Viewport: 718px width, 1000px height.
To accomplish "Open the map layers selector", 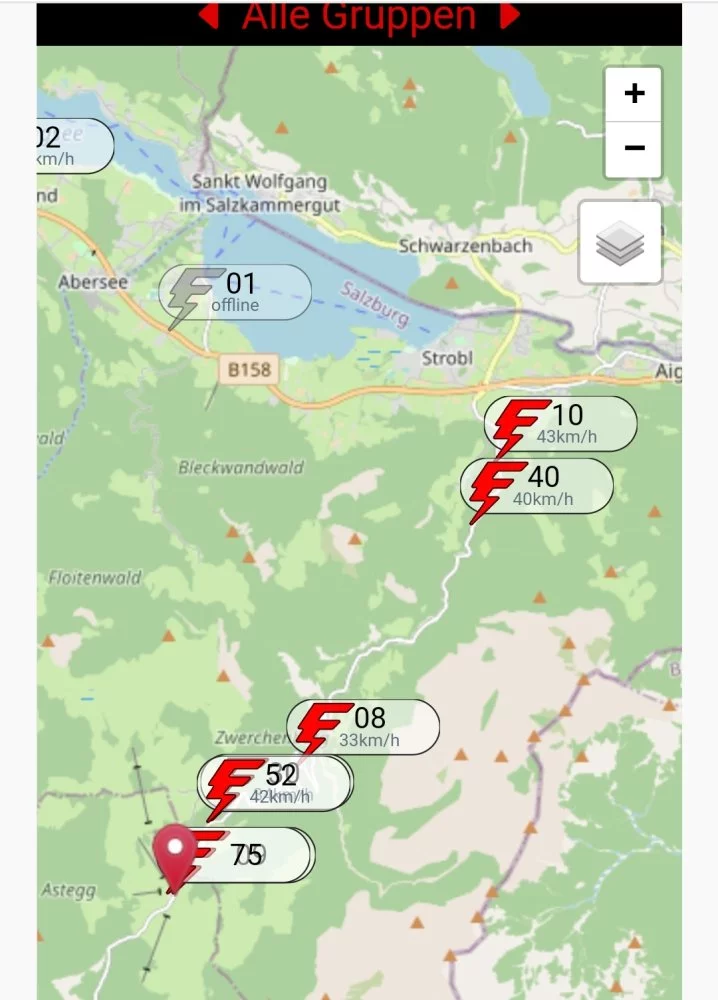I will [620, 242].
